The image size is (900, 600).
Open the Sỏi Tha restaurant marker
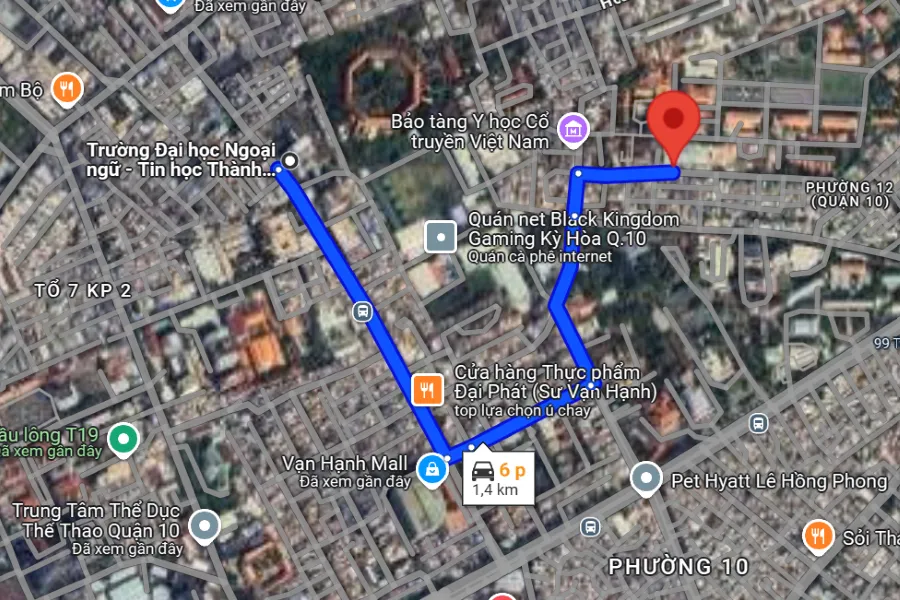[x=818, y=536]
